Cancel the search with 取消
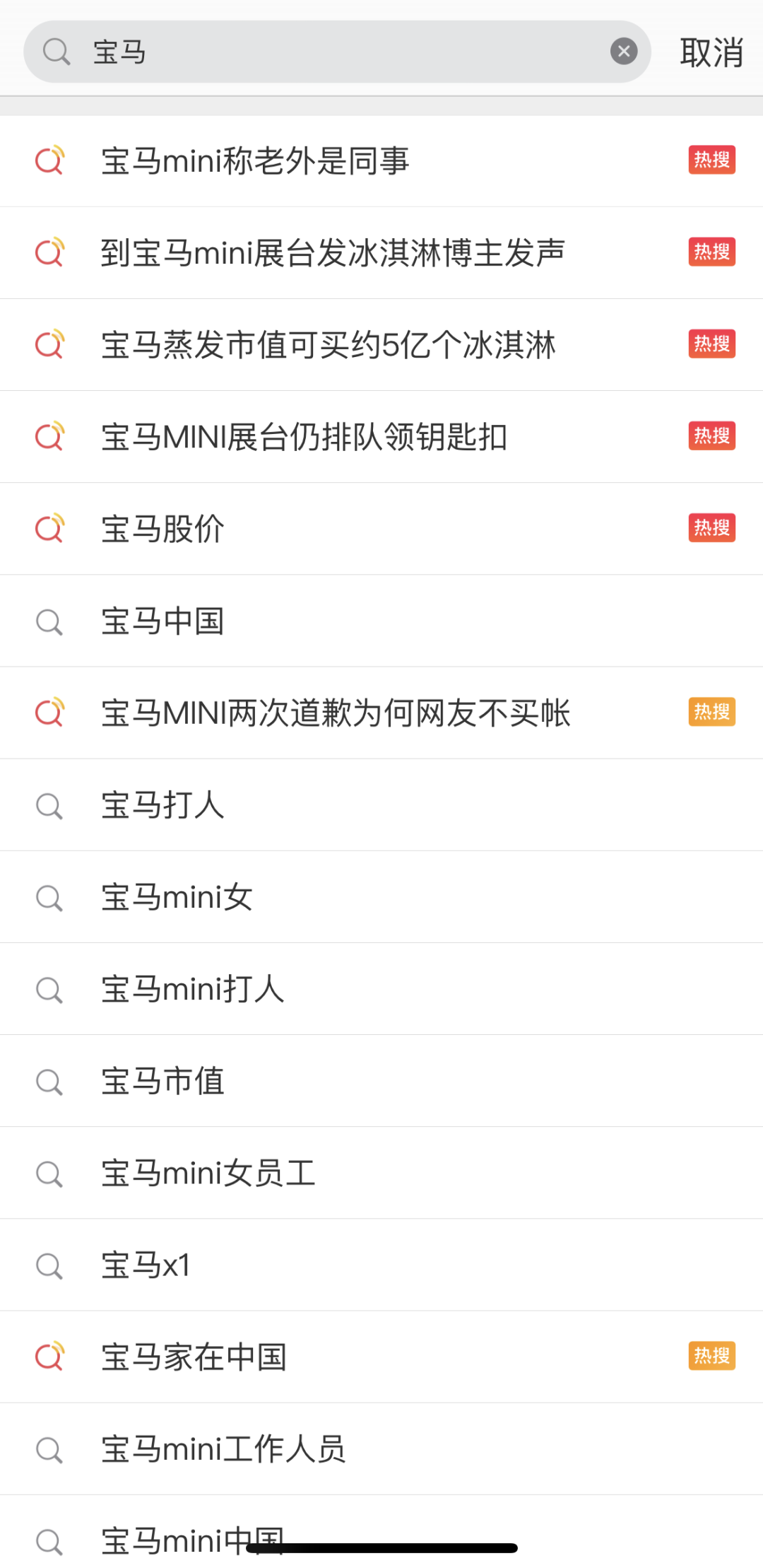 click(x=711, y=53)
